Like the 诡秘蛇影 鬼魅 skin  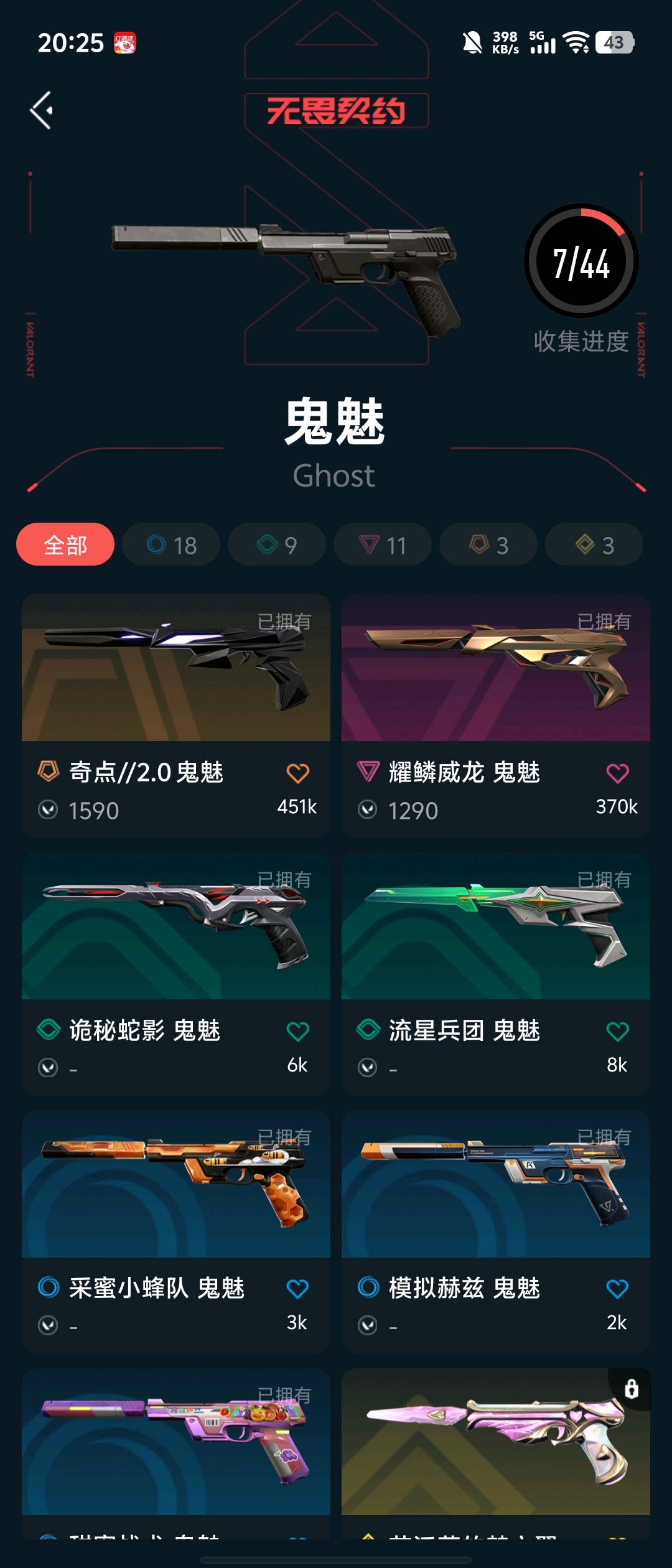[297, 1032]
